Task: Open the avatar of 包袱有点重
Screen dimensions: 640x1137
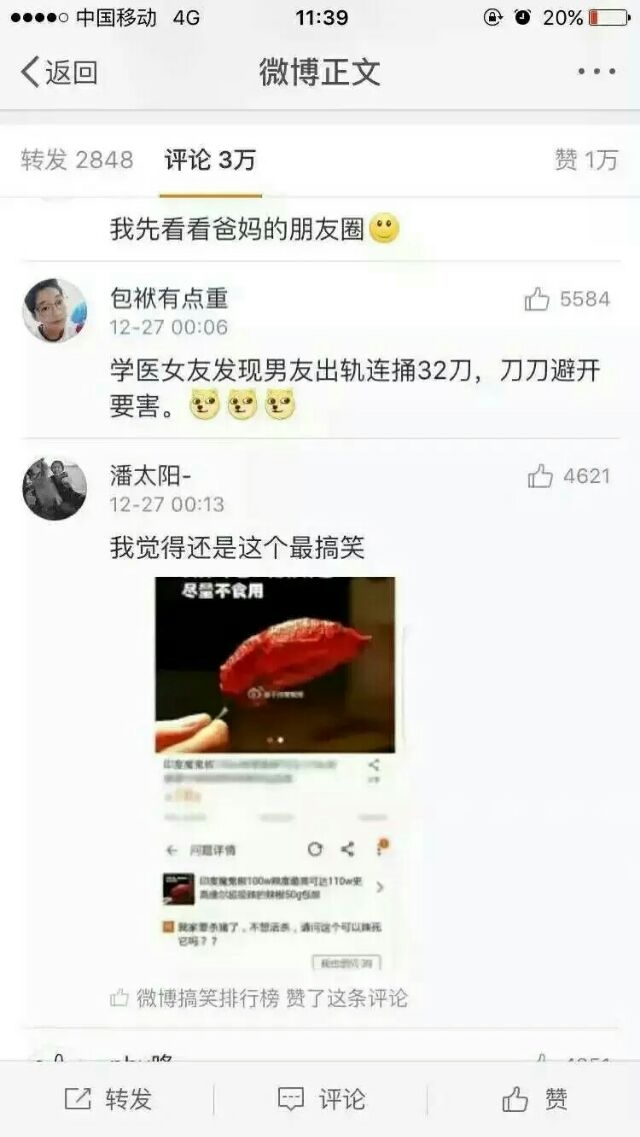Action: click(54, 310)
